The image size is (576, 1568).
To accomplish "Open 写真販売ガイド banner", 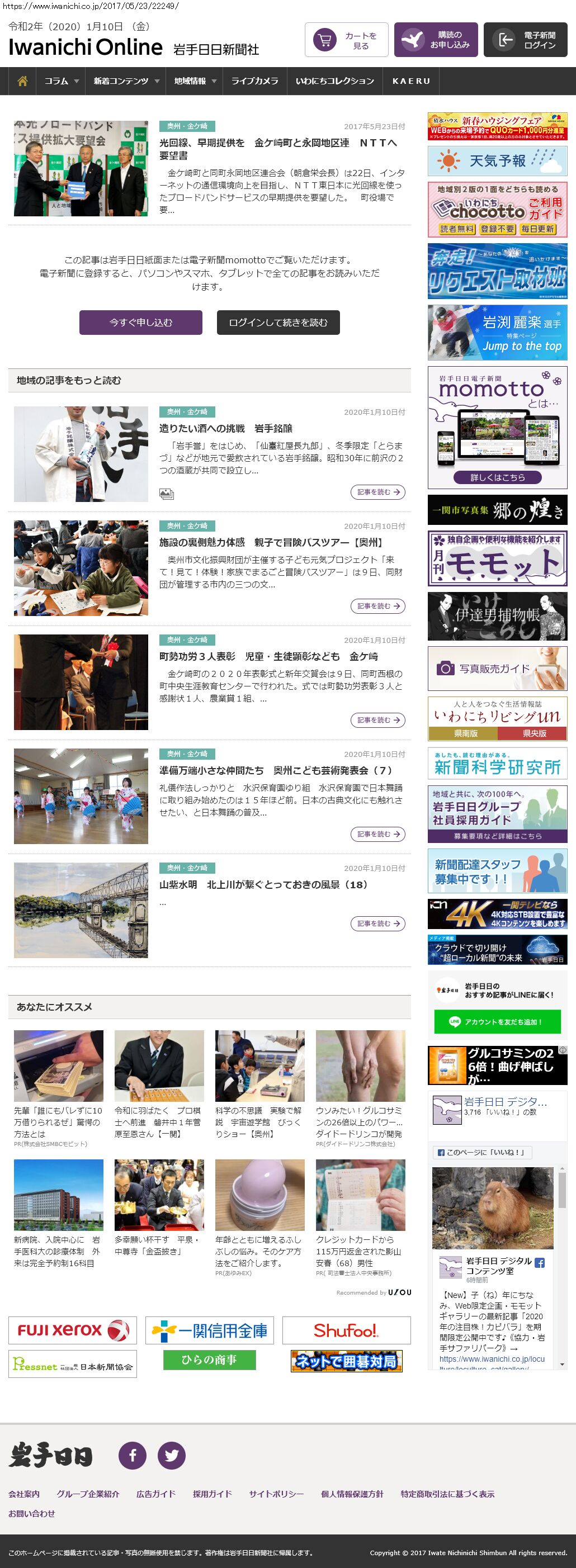I will tap(497, 669).
